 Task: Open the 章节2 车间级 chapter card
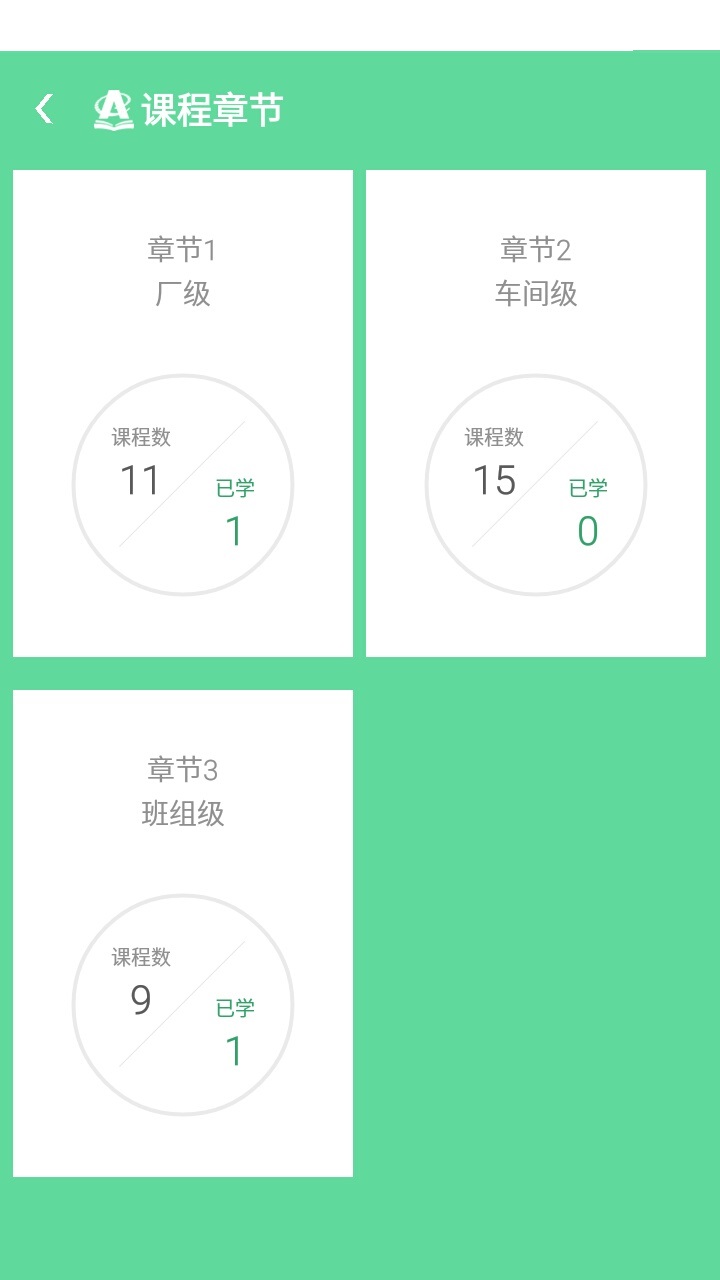coord(536,410)
